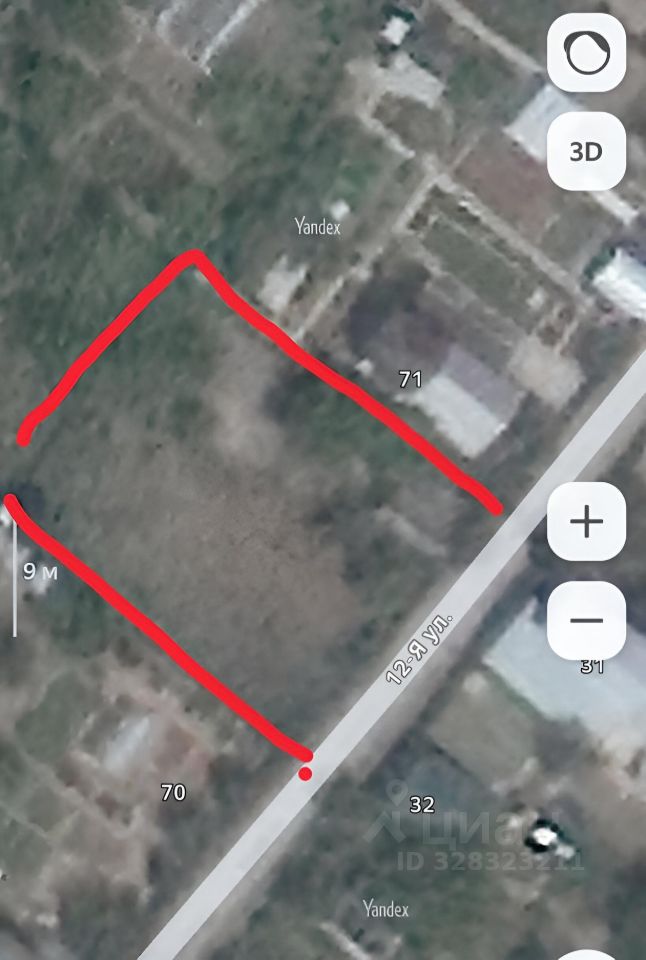Zoom in with the plus button
The height and width of the screenshot is (960, 646).
pyautogui.click(x=586, y=521)
